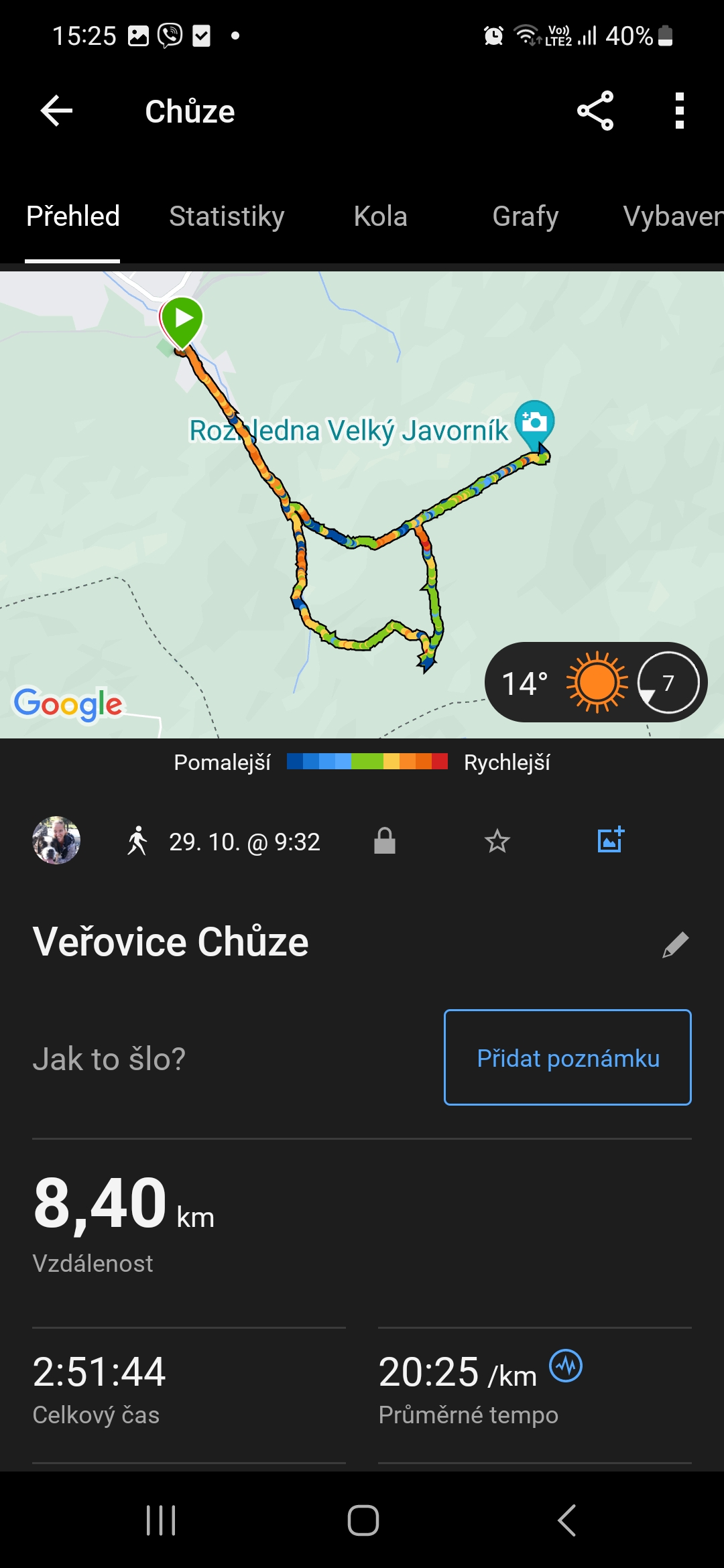
Task: Tap the photo marker near Rozhledna Velký Javorník
Action: pos(534,423)
